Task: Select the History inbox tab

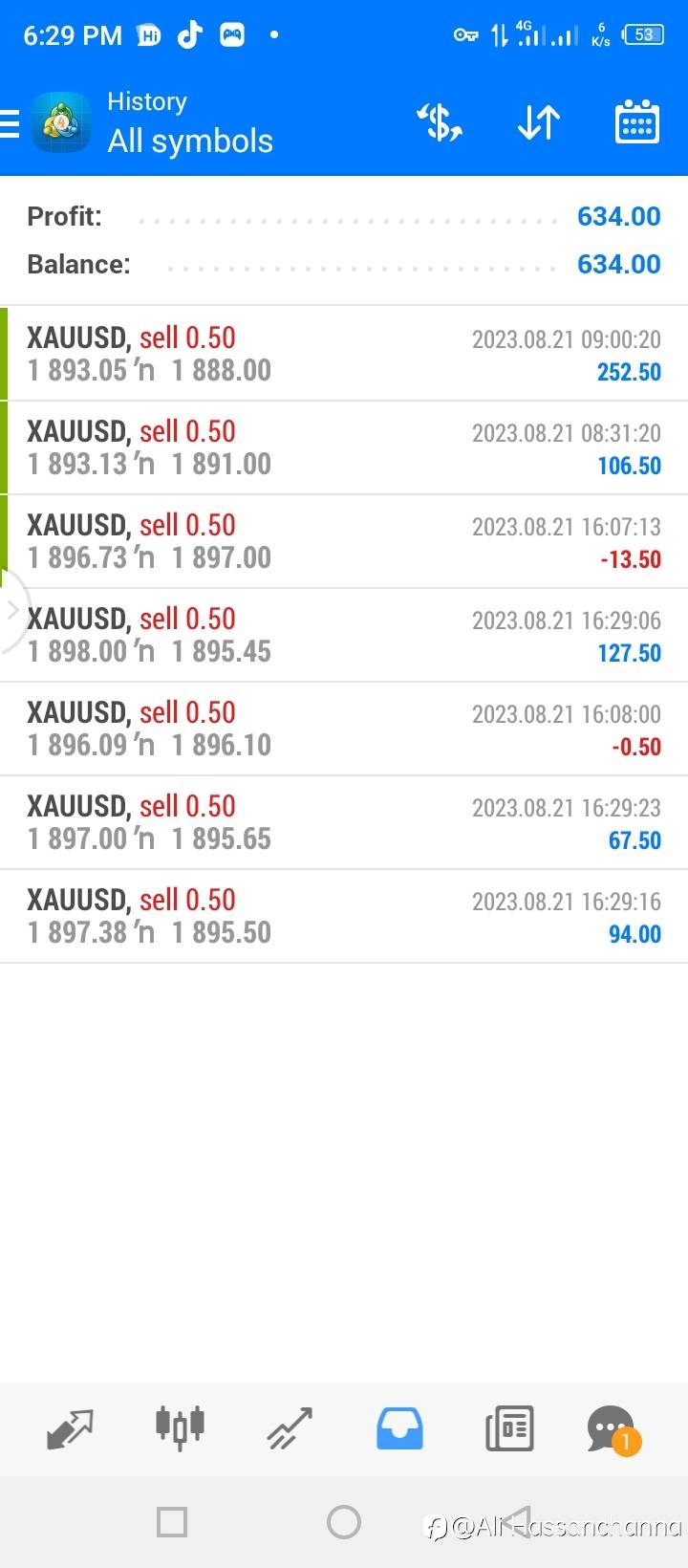Action: pos(399,1429)
